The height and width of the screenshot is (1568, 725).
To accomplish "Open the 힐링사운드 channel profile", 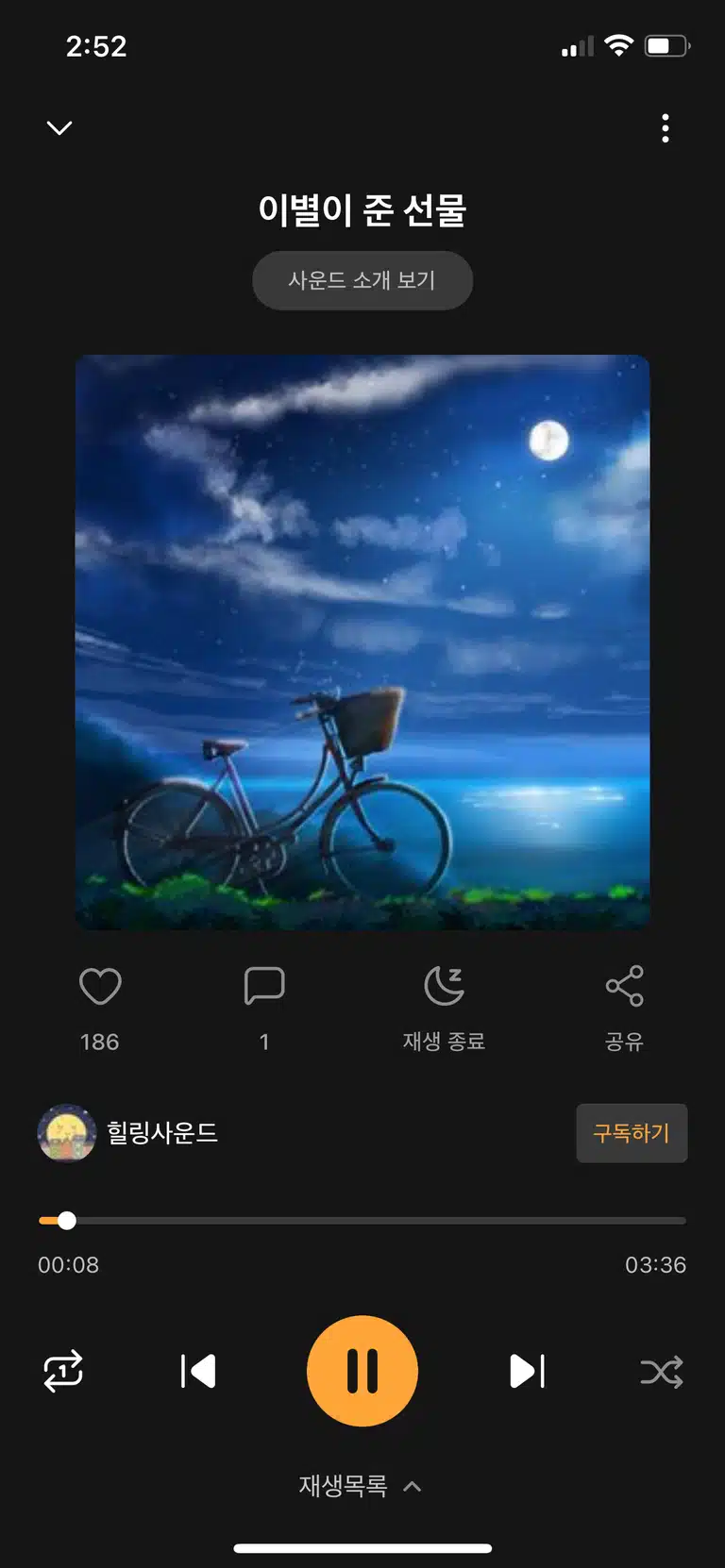I will (128, 1133).
